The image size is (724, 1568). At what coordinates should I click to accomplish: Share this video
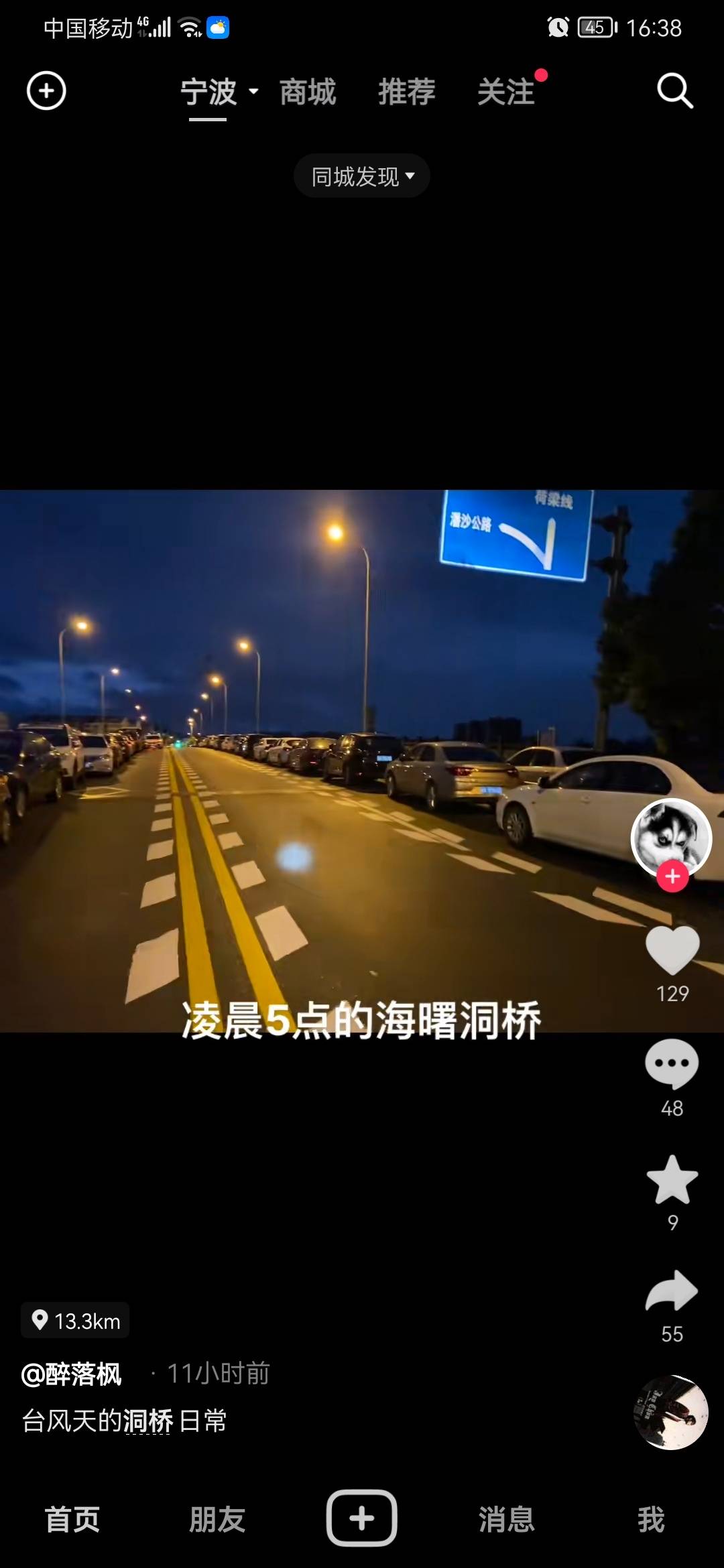[672, 1291]
